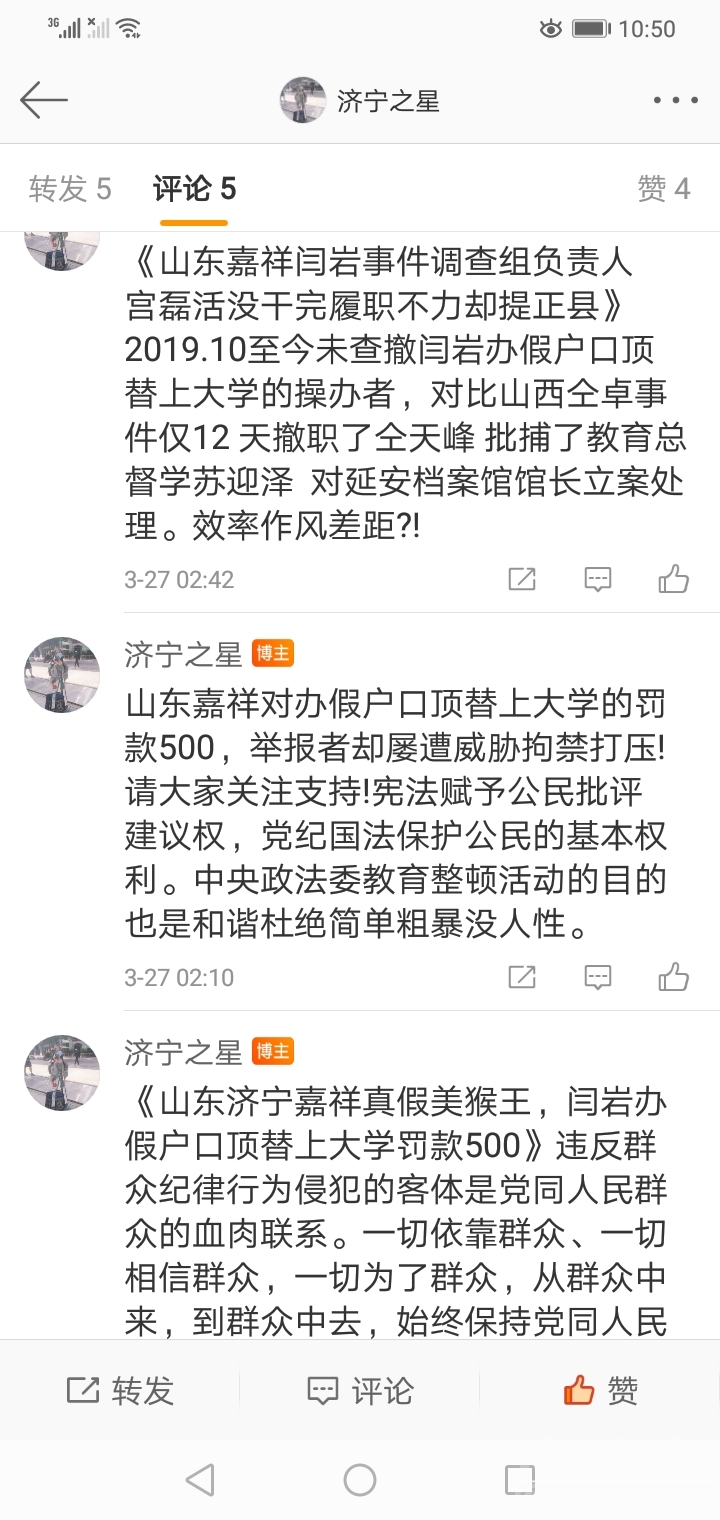The image size is (720, 1520).
Task: Tap the eye icon in the status bar
Action: [x=550, y=29]
